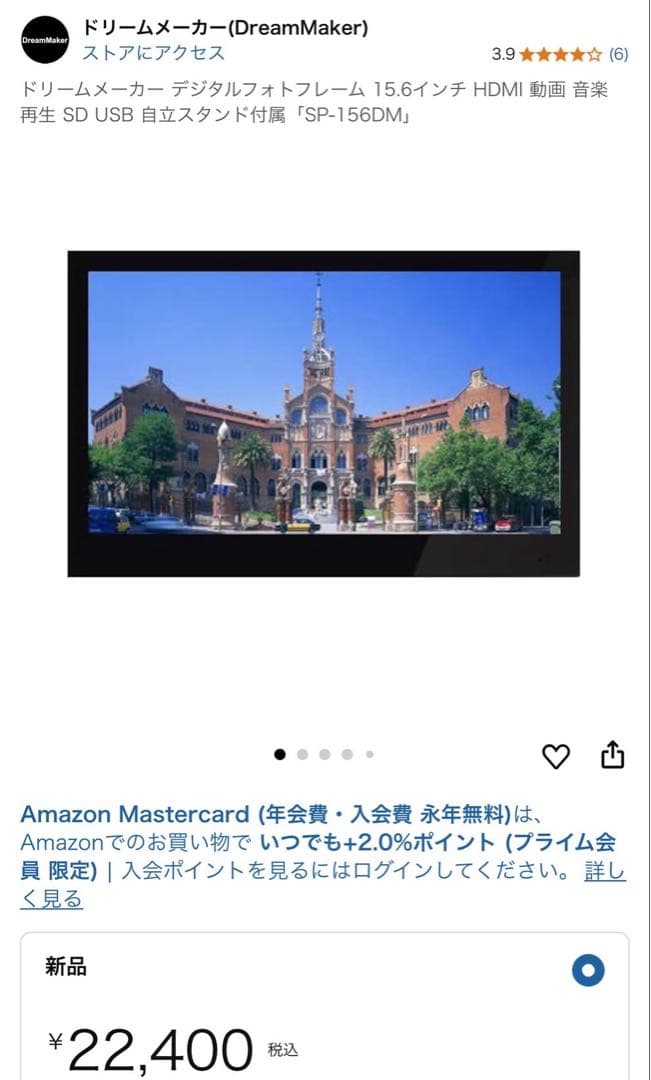The image size is (651, 1080).
Task: Share this product listing
Action: 612,756
